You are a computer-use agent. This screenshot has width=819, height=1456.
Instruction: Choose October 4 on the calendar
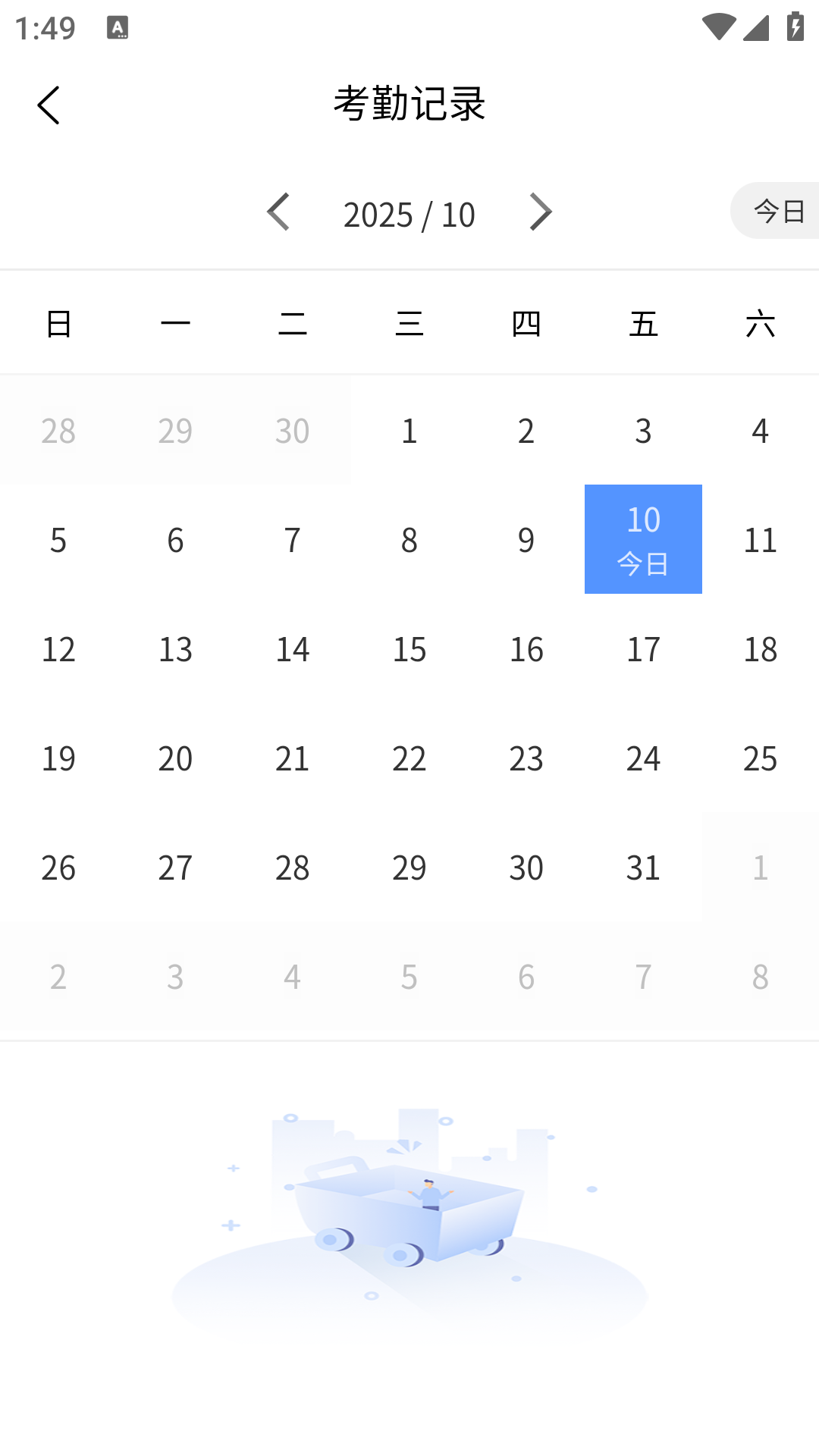coord(760,431)
